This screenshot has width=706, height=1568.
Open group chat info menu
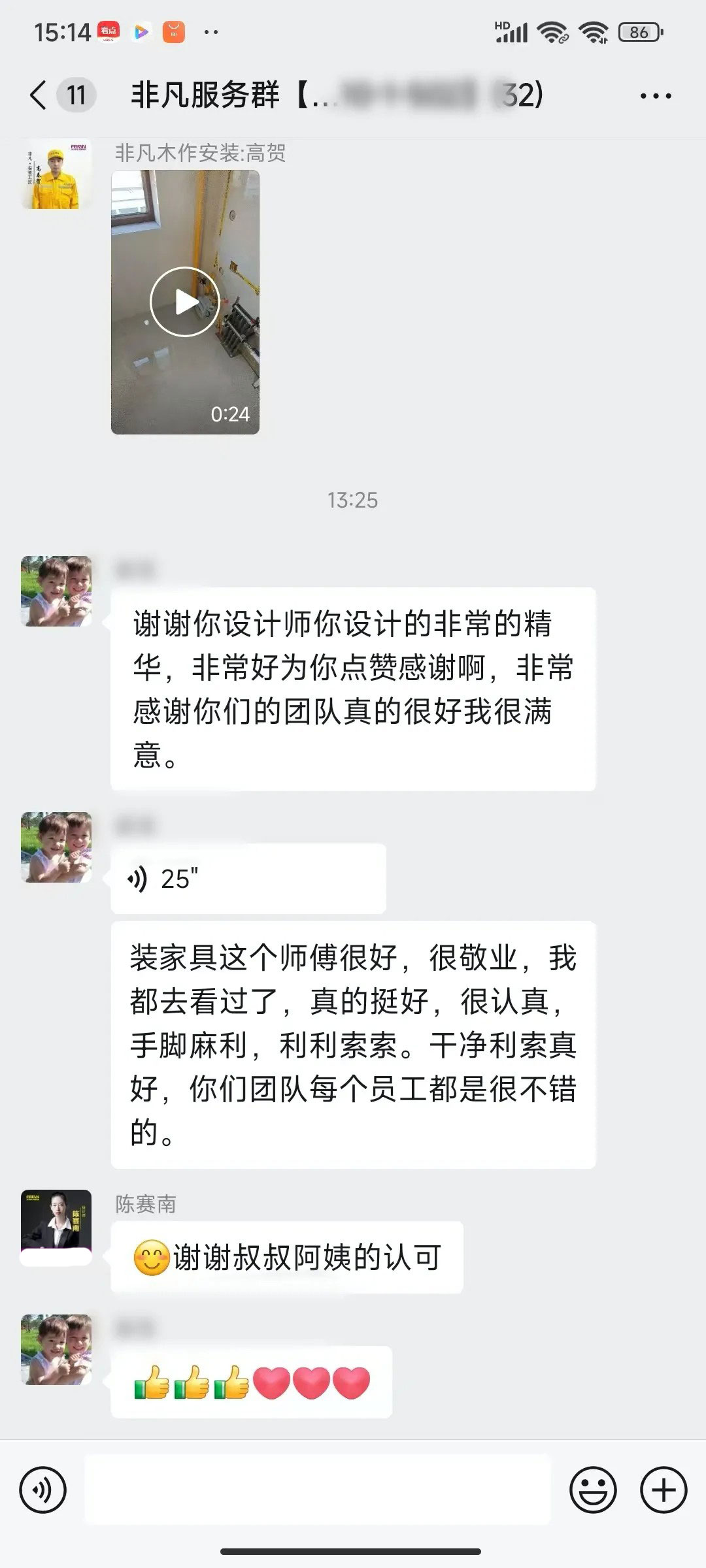655,96
